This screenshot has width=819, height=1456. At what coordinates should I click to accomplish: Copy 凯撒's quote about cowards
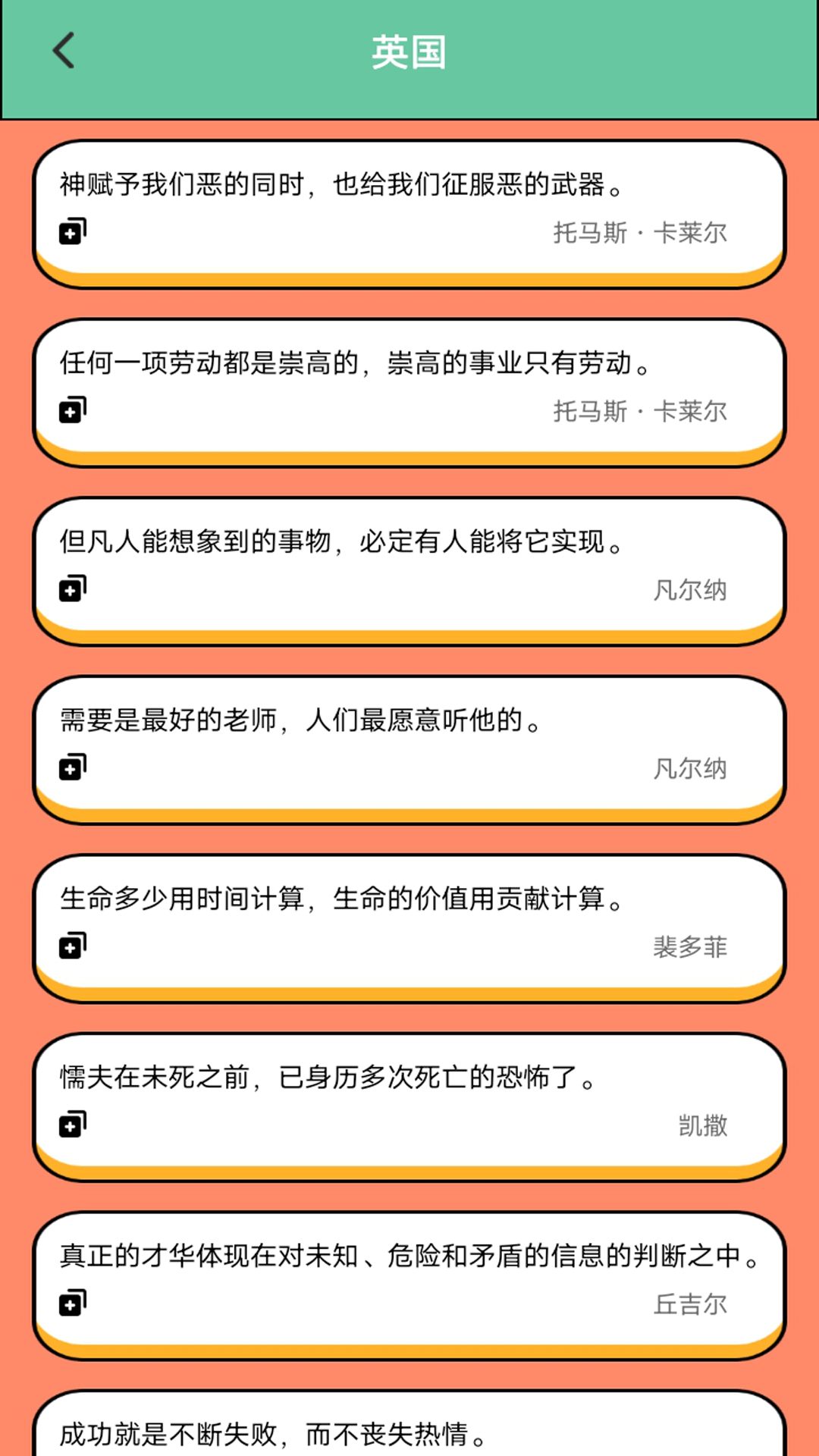tap(71, 1124)
